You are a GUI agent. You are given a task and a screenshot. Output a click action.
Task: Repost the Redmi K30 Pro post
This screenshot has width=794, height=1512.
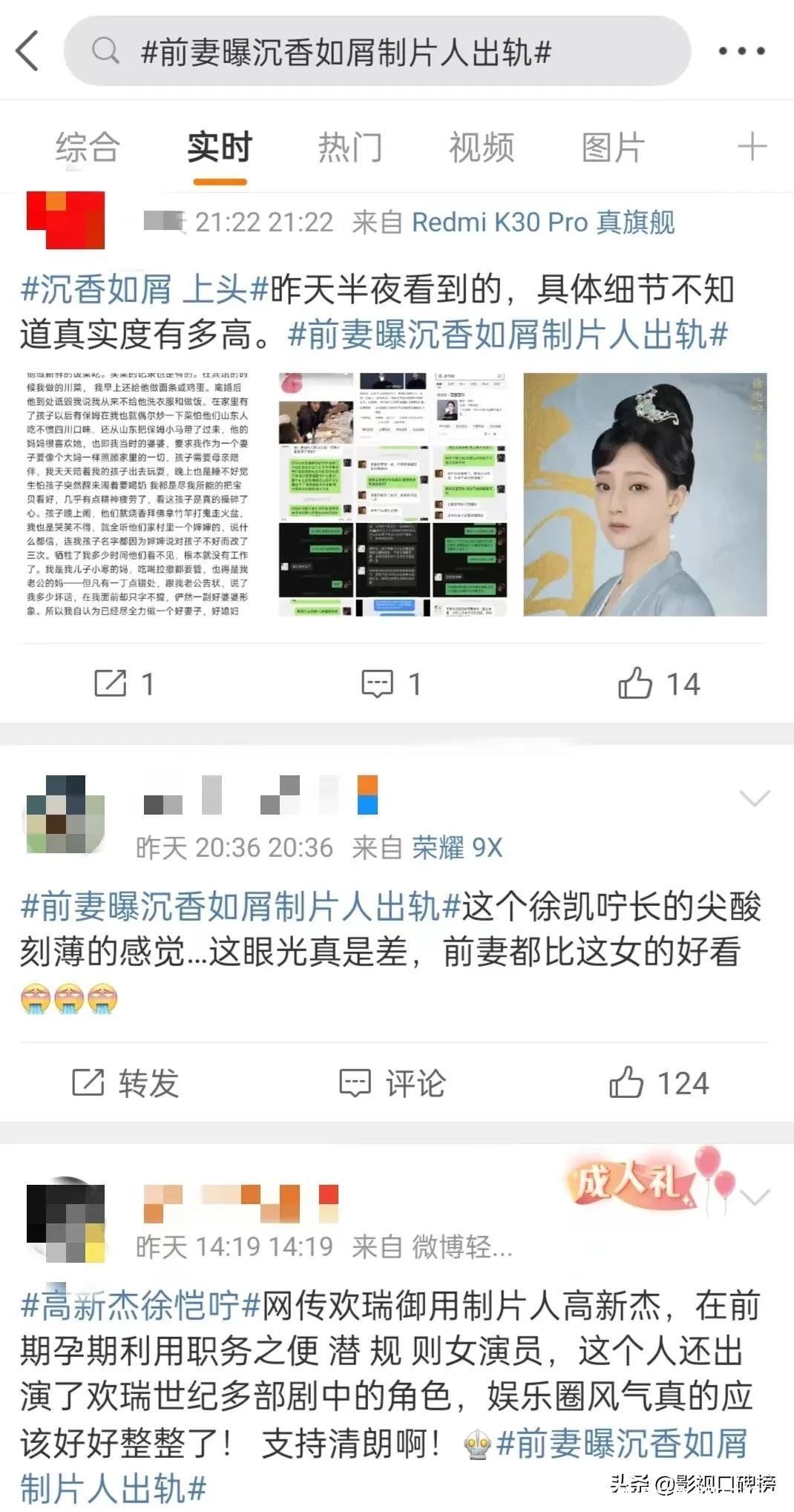tap(125, 683)
